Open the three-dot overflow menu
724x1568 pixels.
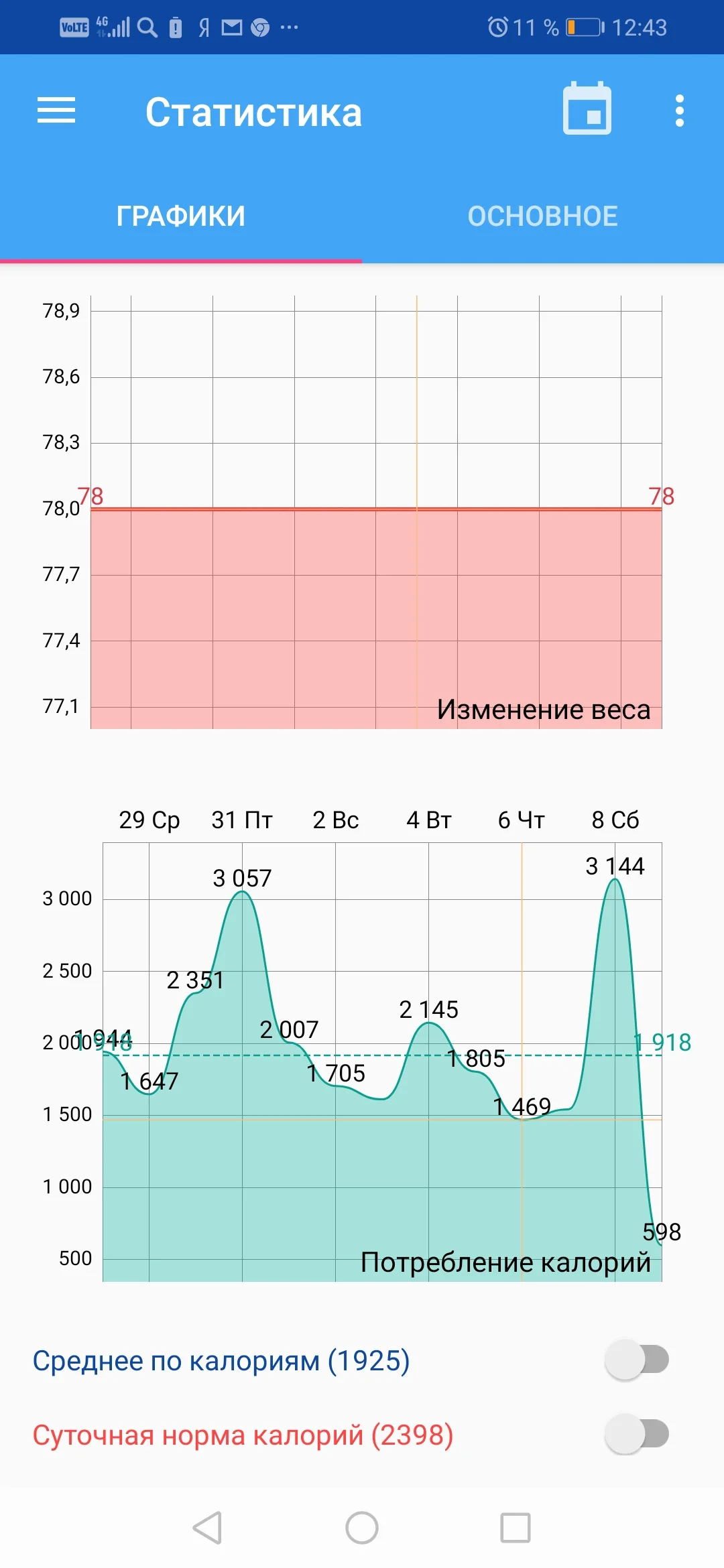(679, 111)
